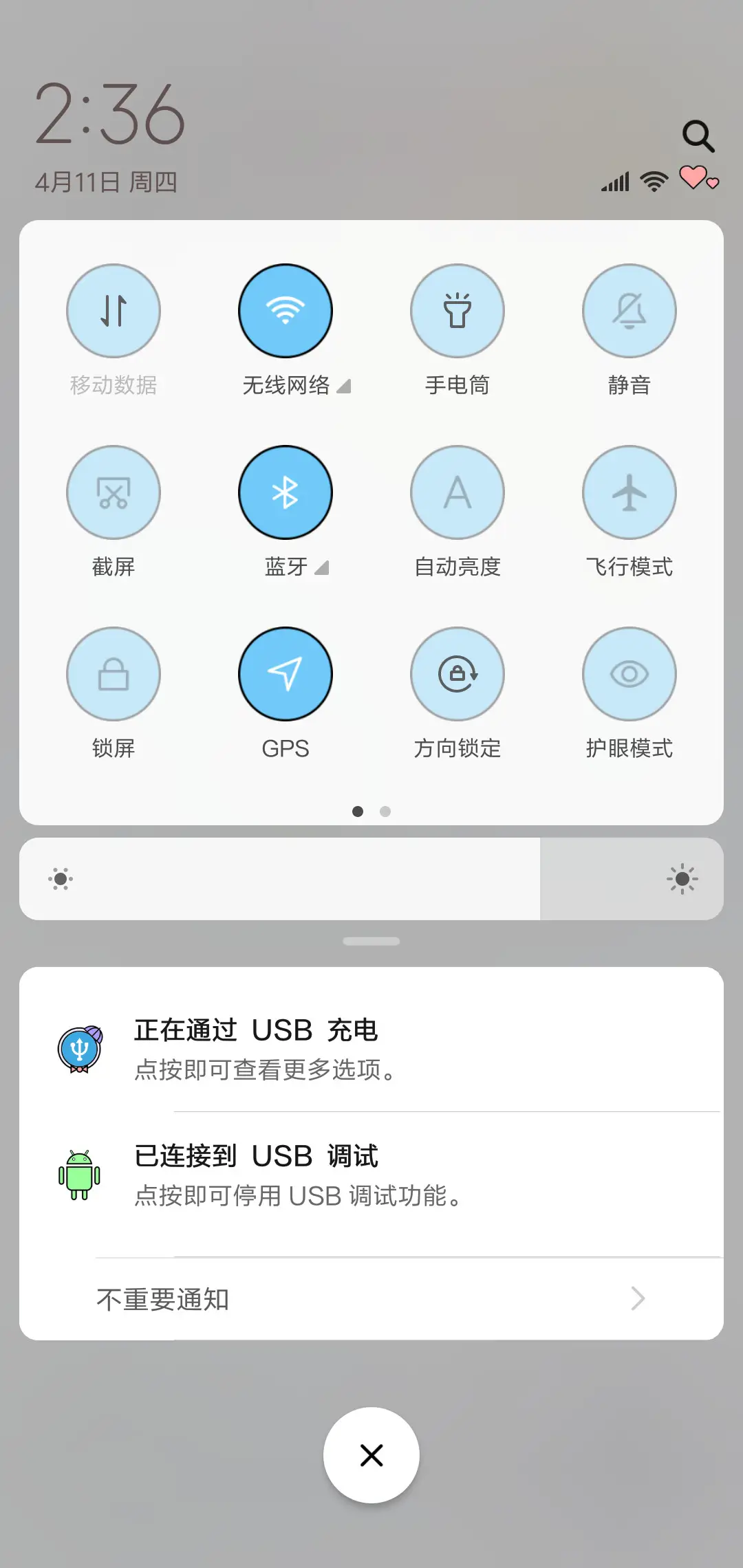This screenshot has height=1568, width=743.
Task: Toggle auto brightness 自动亮度
Action: 457,492
